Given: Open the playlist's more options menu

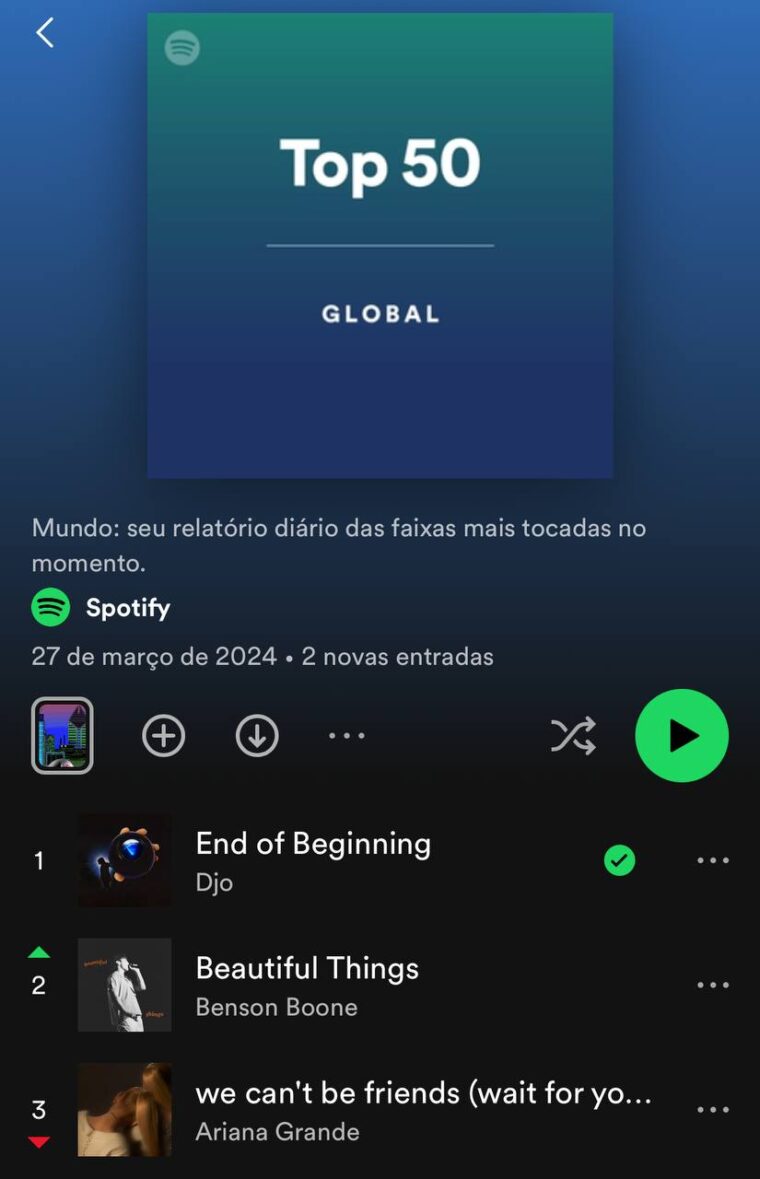Looking at the screenshot, I should 347,736.
